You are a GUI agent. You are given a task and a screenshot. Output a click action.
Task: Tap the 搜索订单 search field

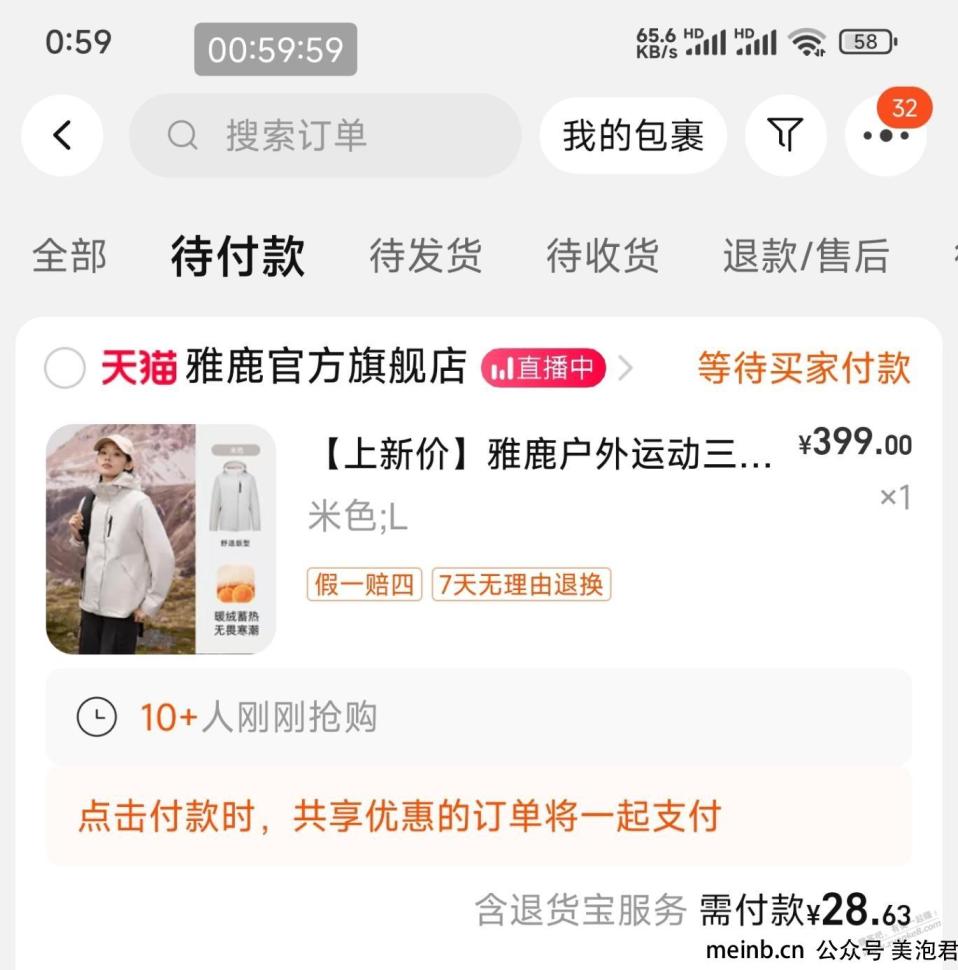[325, 136]
